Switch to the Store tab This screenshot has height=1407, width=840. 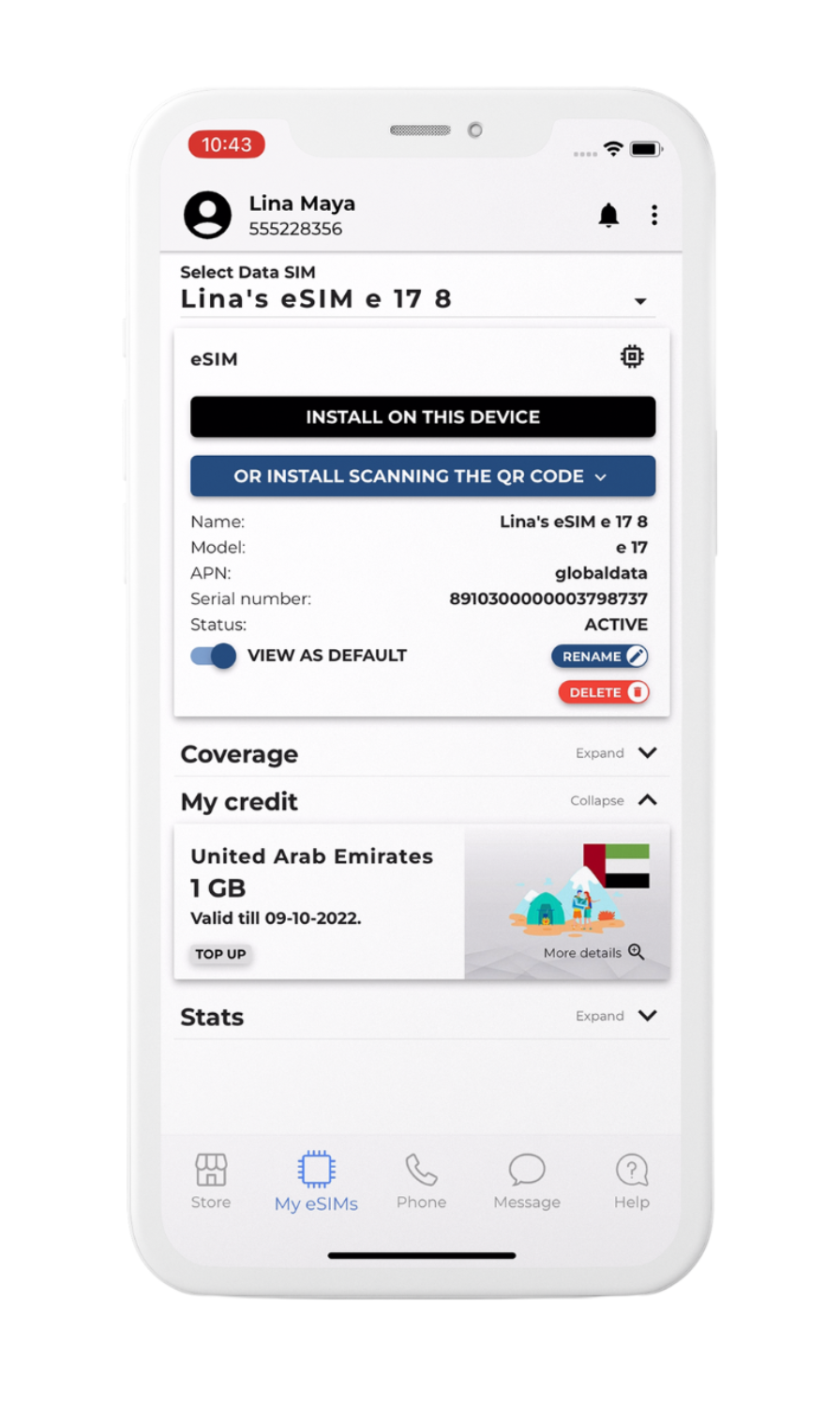tap(211, 1182)
